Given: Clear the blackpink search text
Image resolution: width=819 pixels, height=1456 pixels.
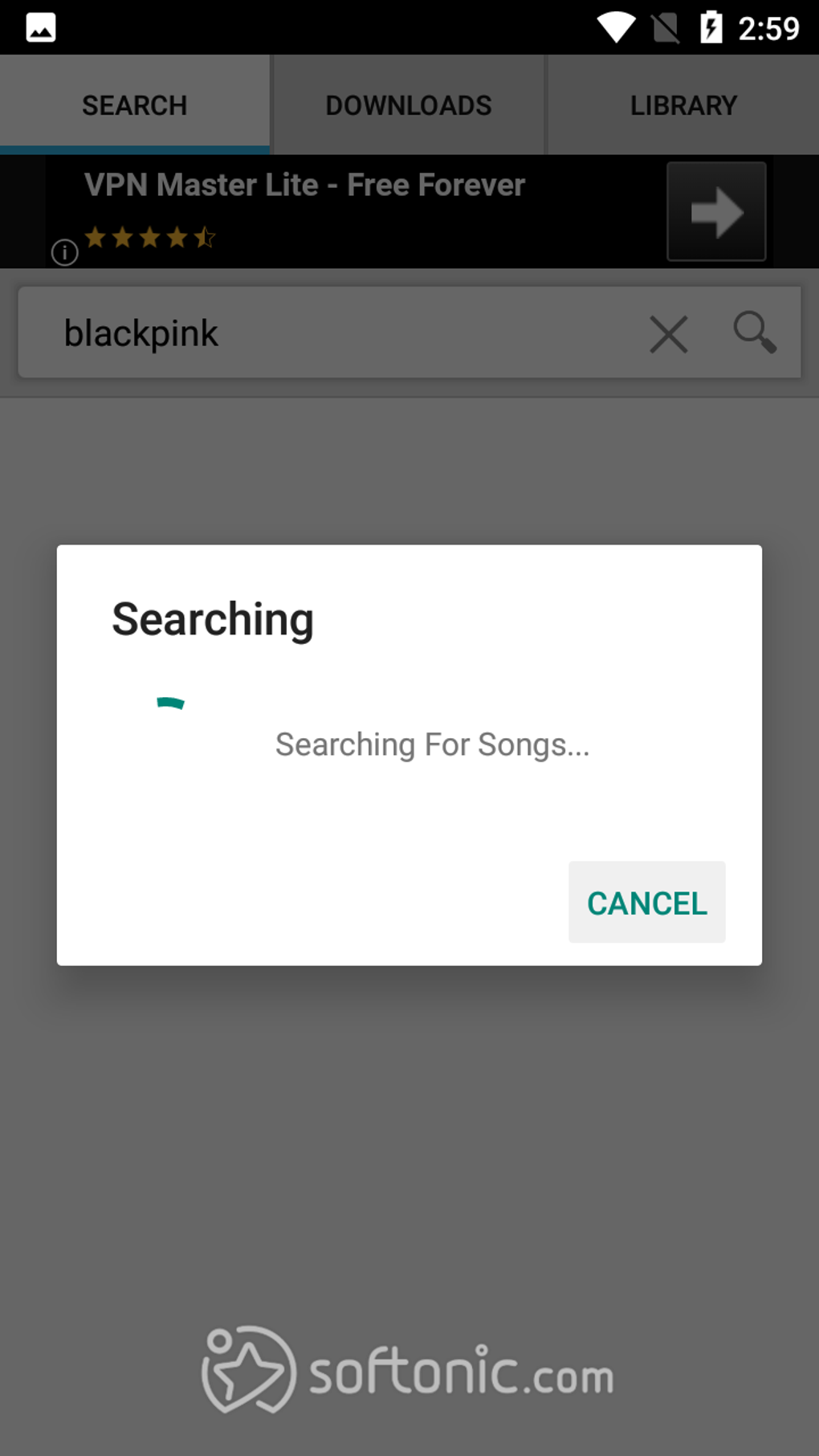Looking at the screenshot, I should point(668,333).
